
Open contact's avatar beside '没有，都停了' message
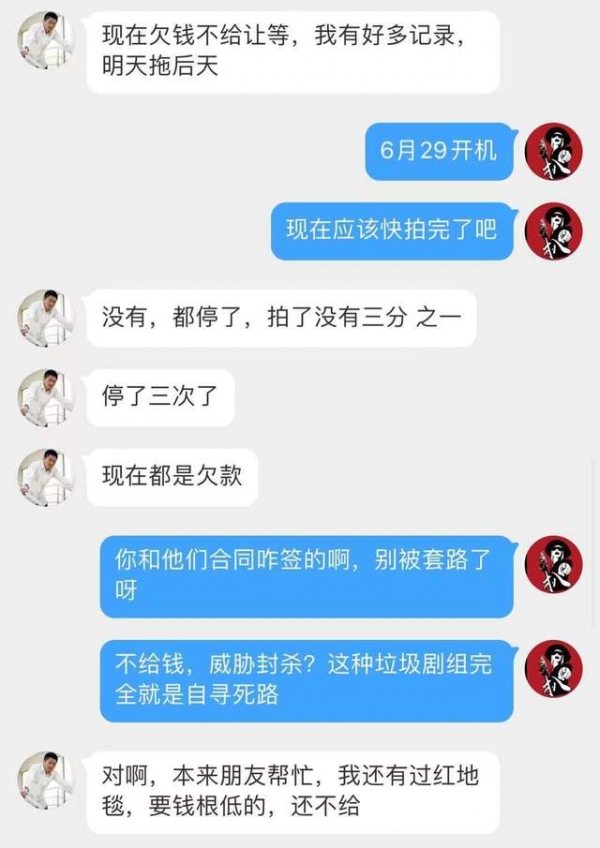pyautogui.click(x=46, y=318)
